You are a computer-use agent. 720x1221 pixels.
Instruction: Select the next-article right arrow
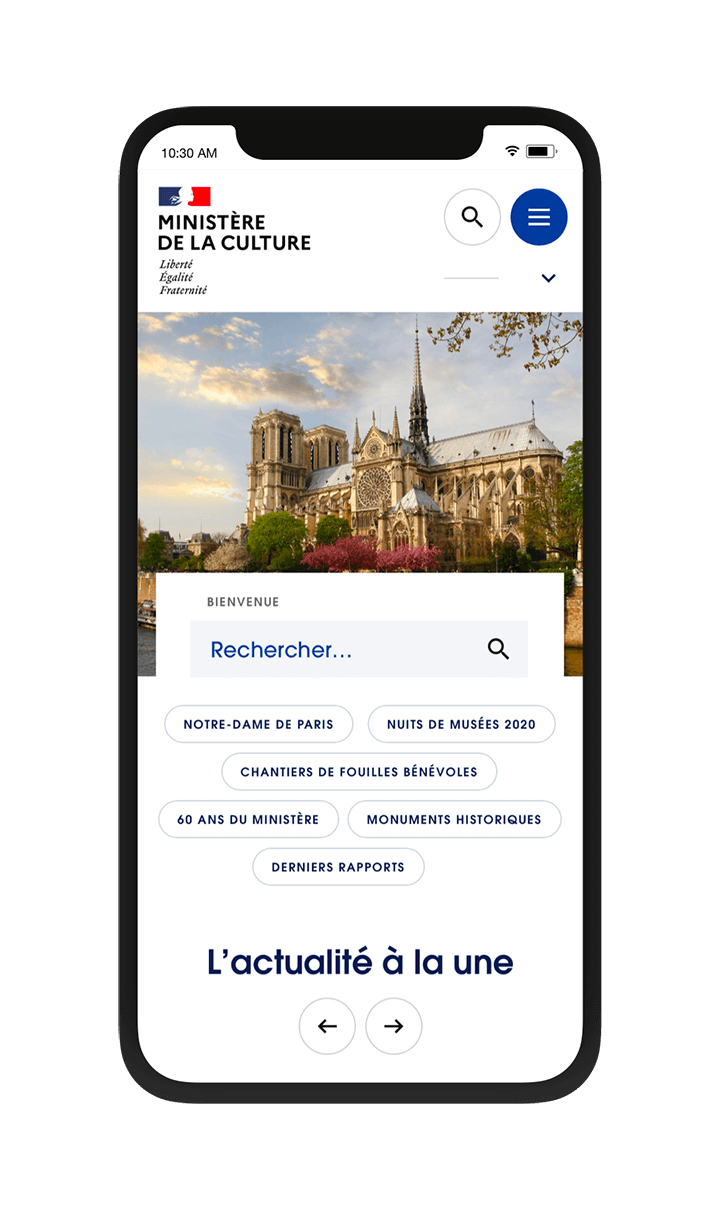393,1026
